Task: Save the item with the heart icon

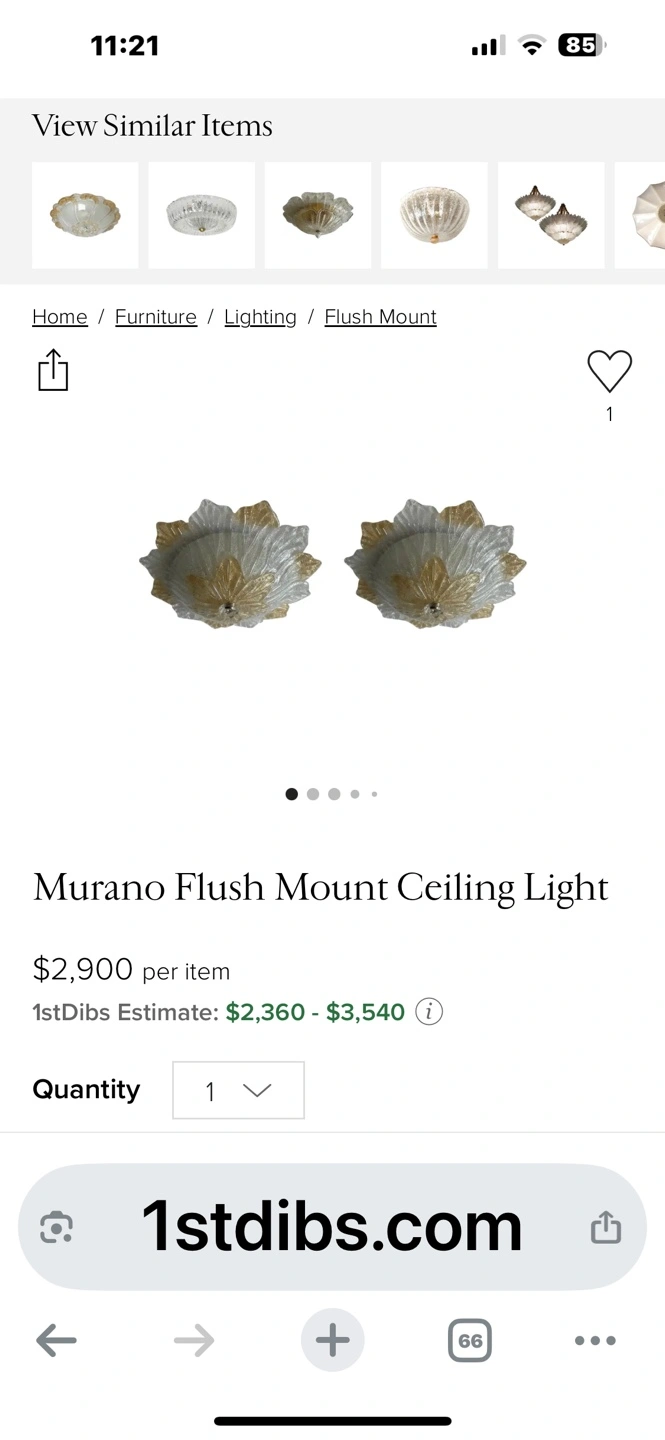Action: [609, 372]
